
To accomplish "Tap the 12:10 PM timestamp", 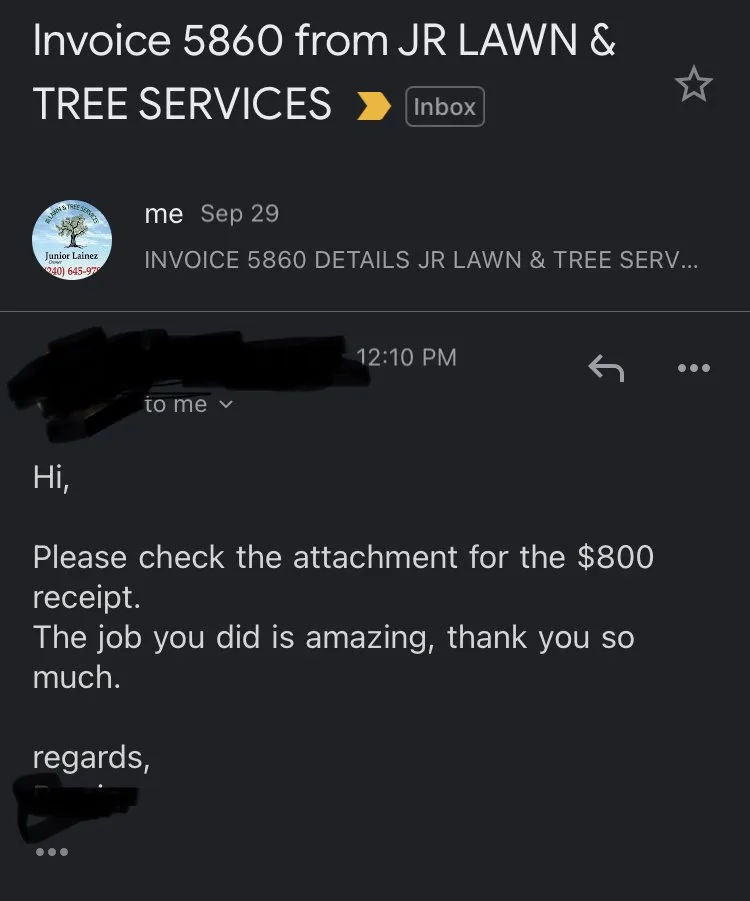I will point(406,357).
